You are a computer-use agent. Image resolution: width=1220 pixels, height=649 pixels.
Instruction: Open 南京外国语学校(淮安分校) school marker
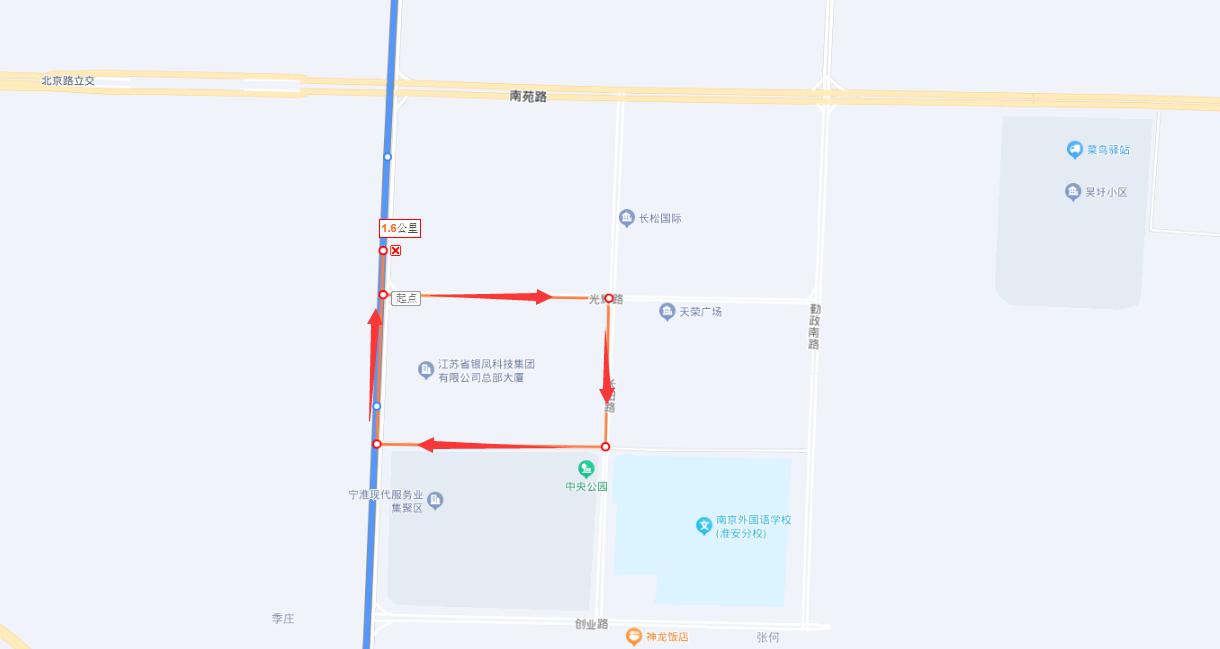point(704,525)
